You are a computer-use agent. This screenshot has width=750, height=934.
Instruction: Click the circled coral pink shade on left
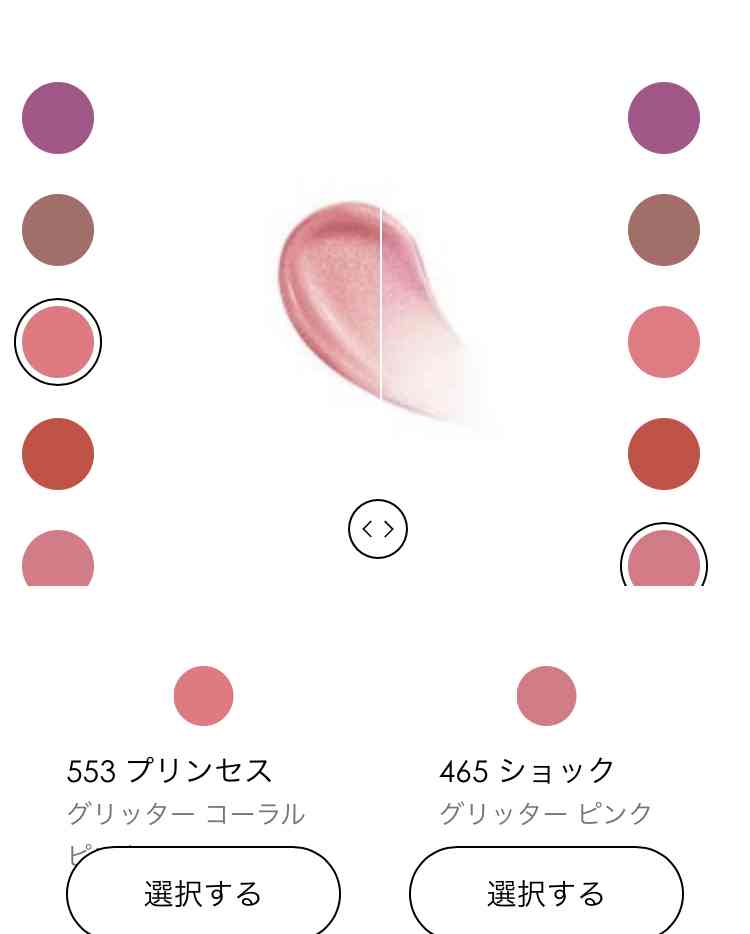point(57,341)
